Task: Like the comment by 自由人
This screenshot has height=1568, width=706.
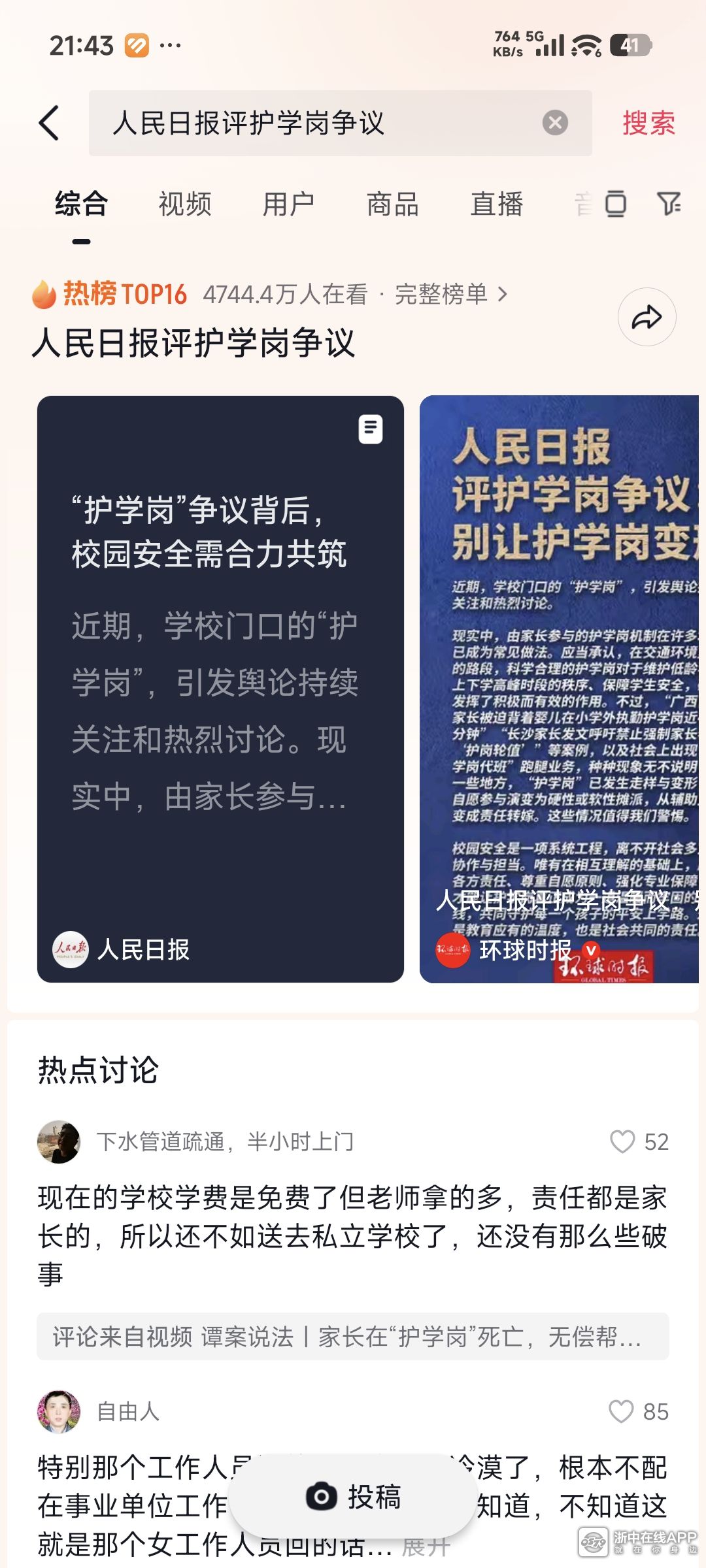Action: [x=622, y=1412]
